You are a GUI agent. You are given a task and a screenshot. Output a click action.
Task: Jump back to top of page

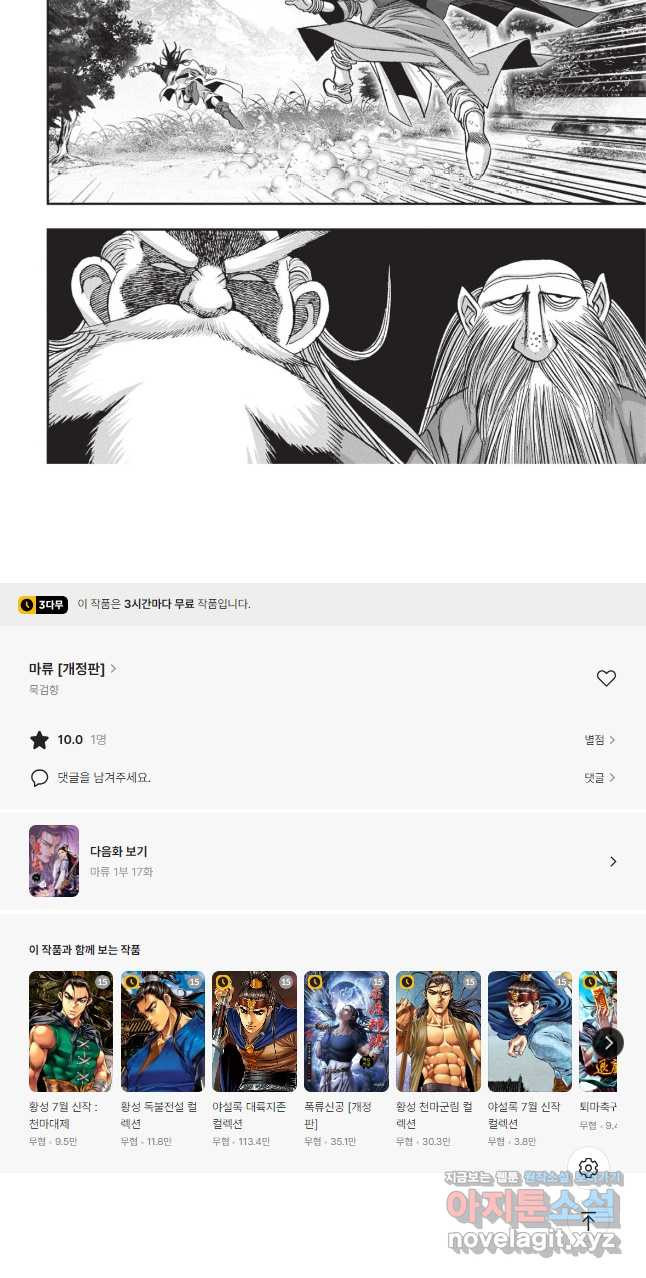tap(588, 1222)
